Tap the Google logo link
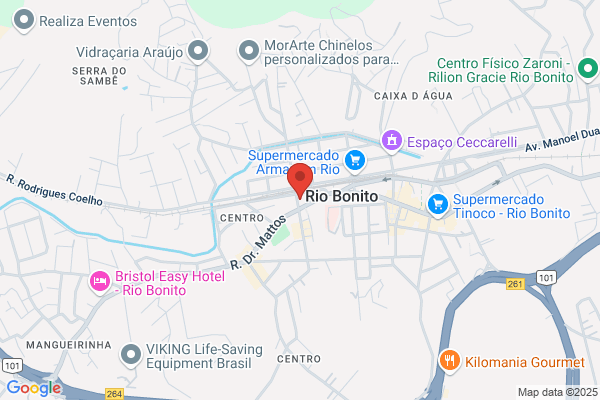 pyautogui.click(x=34, y=388)
